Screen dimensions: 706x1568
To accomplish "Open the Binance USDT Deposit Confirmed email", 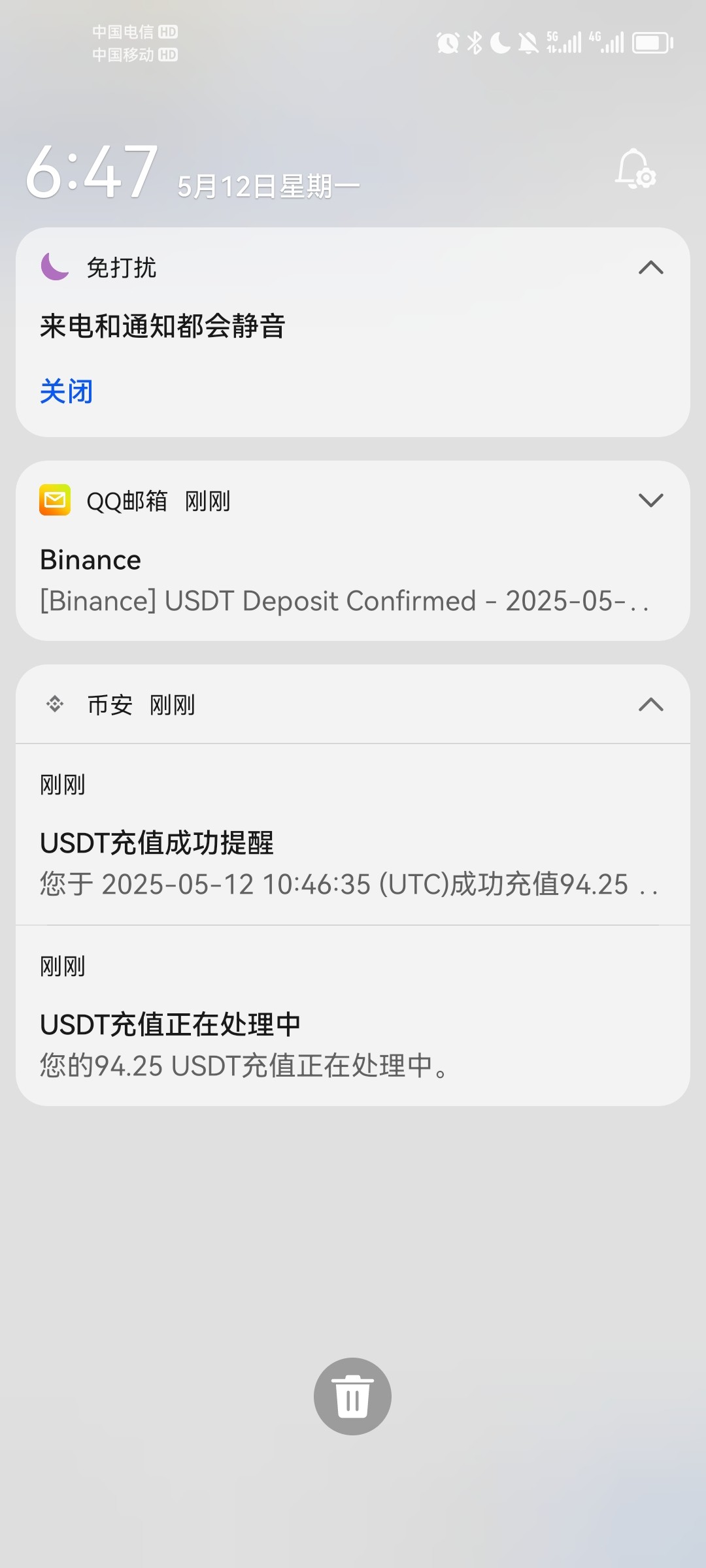I will click(x=345, y=581).
